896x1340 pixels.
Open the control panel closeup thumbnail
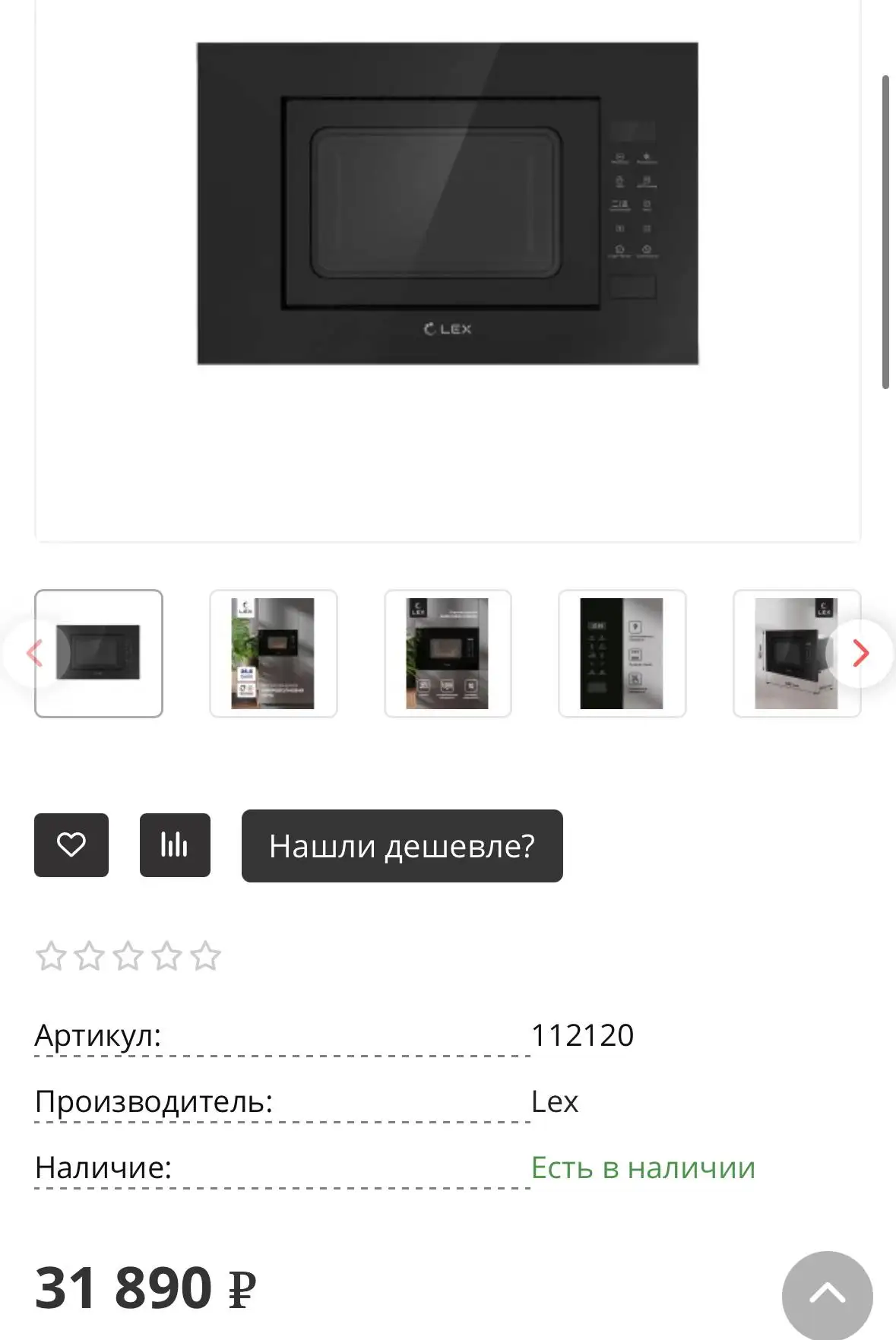(622, 652)
